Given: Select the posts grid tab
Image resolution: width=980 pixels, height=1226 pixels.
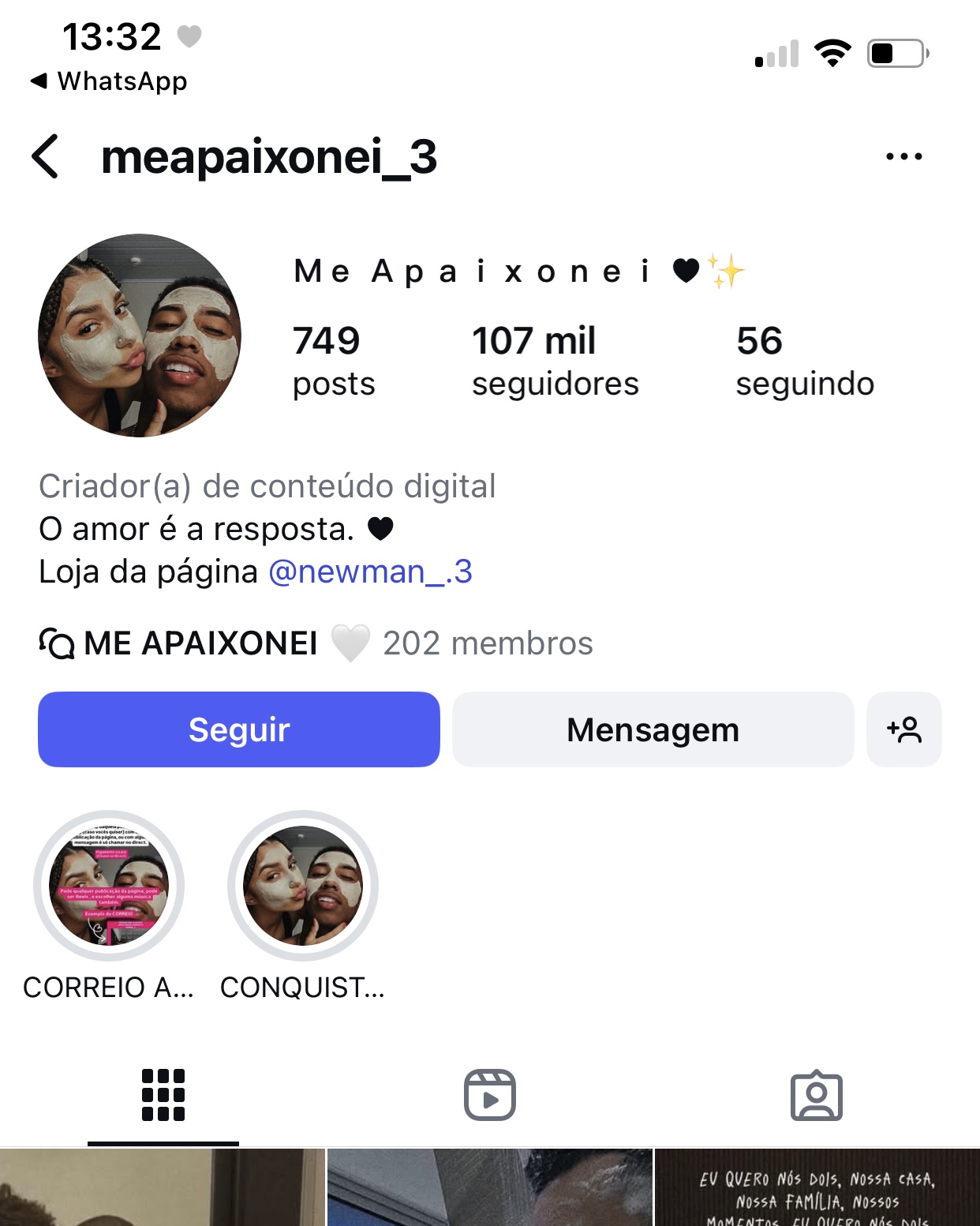Looking at the screenshot, I should 163,1095.
